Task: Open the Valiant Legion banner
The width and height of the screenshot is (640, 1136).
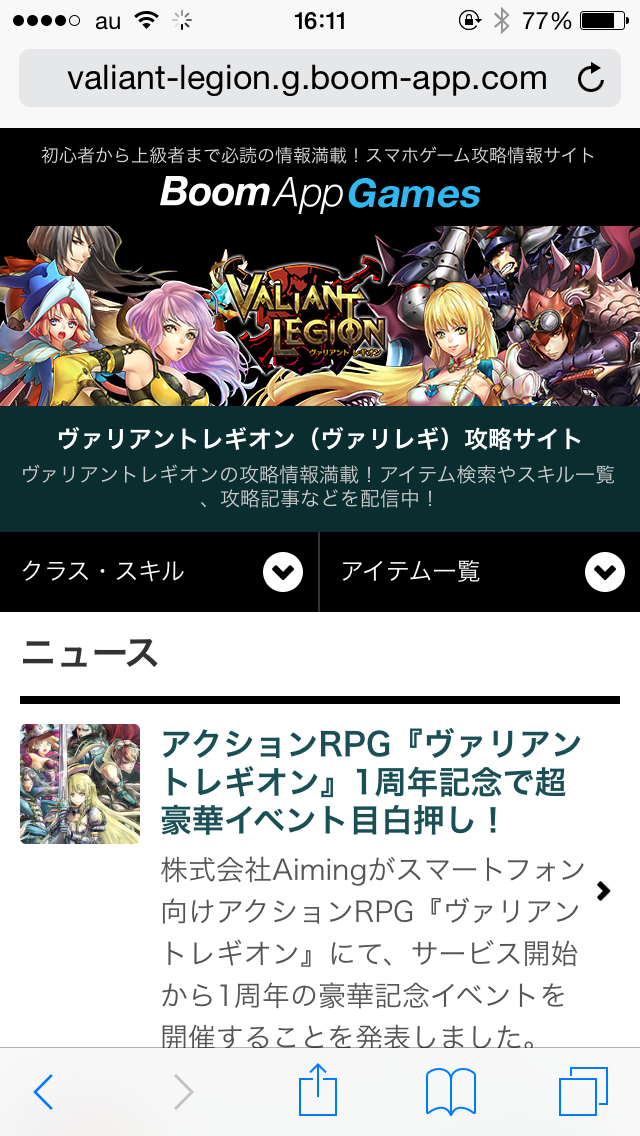Action: [x=320, y=315]
